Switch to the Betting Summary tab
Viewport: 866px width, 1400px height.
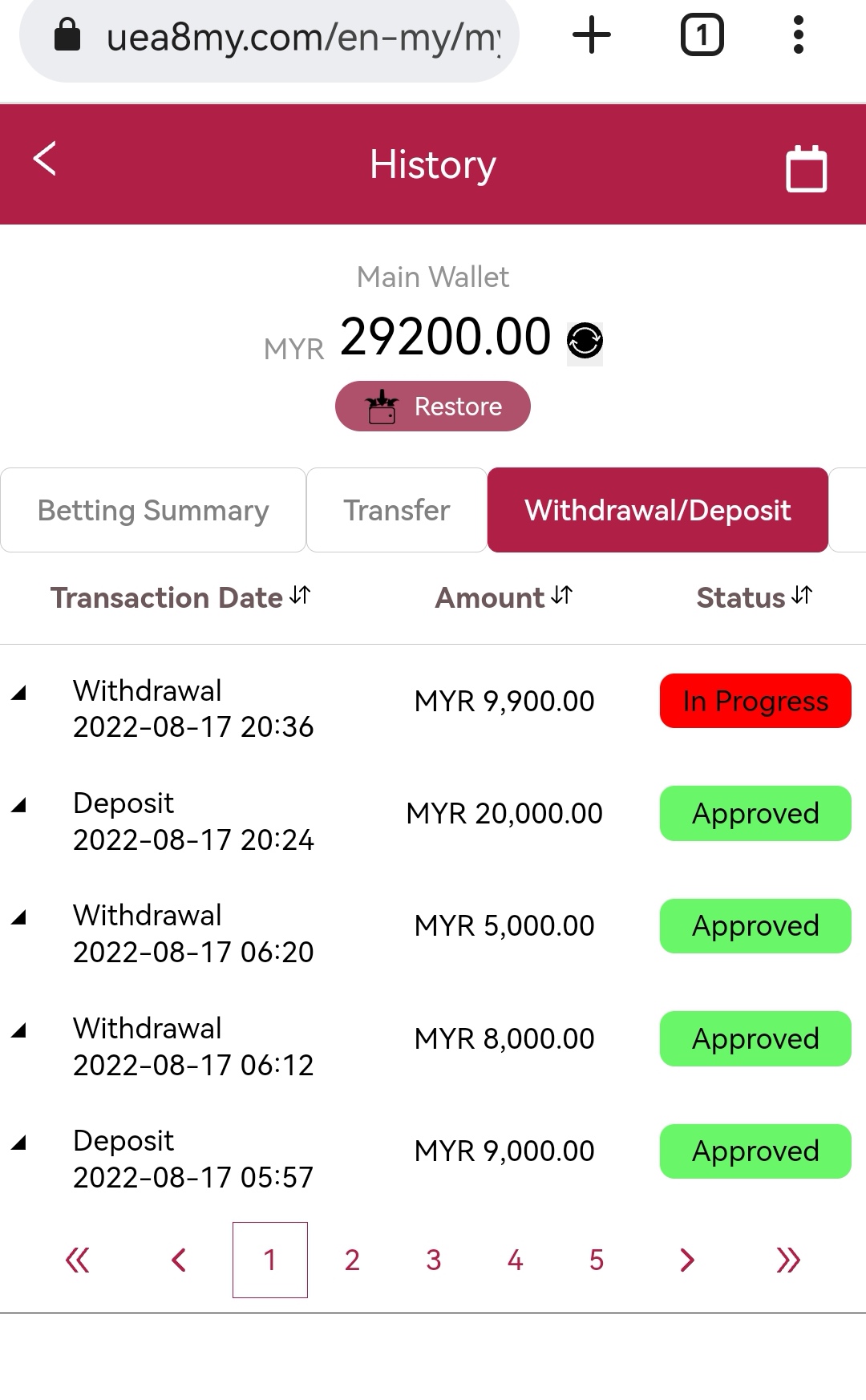[152, 510]
